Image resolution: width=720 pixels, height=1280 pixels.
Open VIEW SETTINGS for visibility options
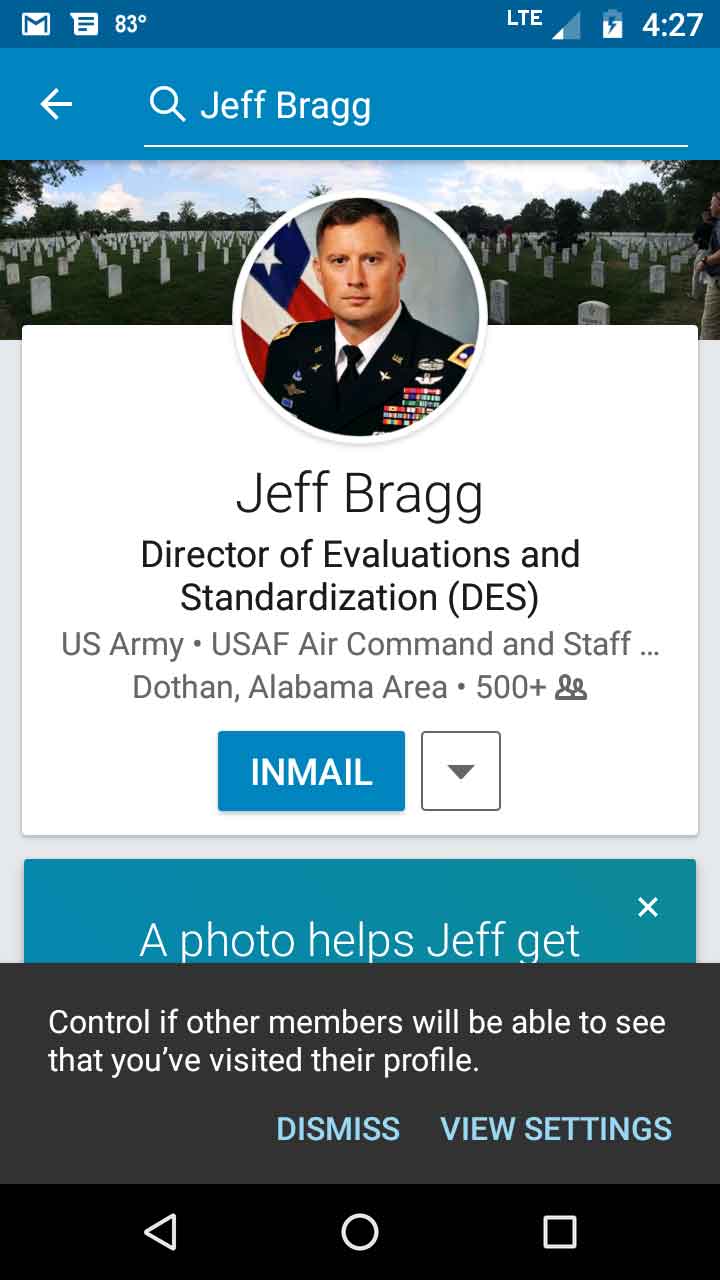pos(556,1129)
